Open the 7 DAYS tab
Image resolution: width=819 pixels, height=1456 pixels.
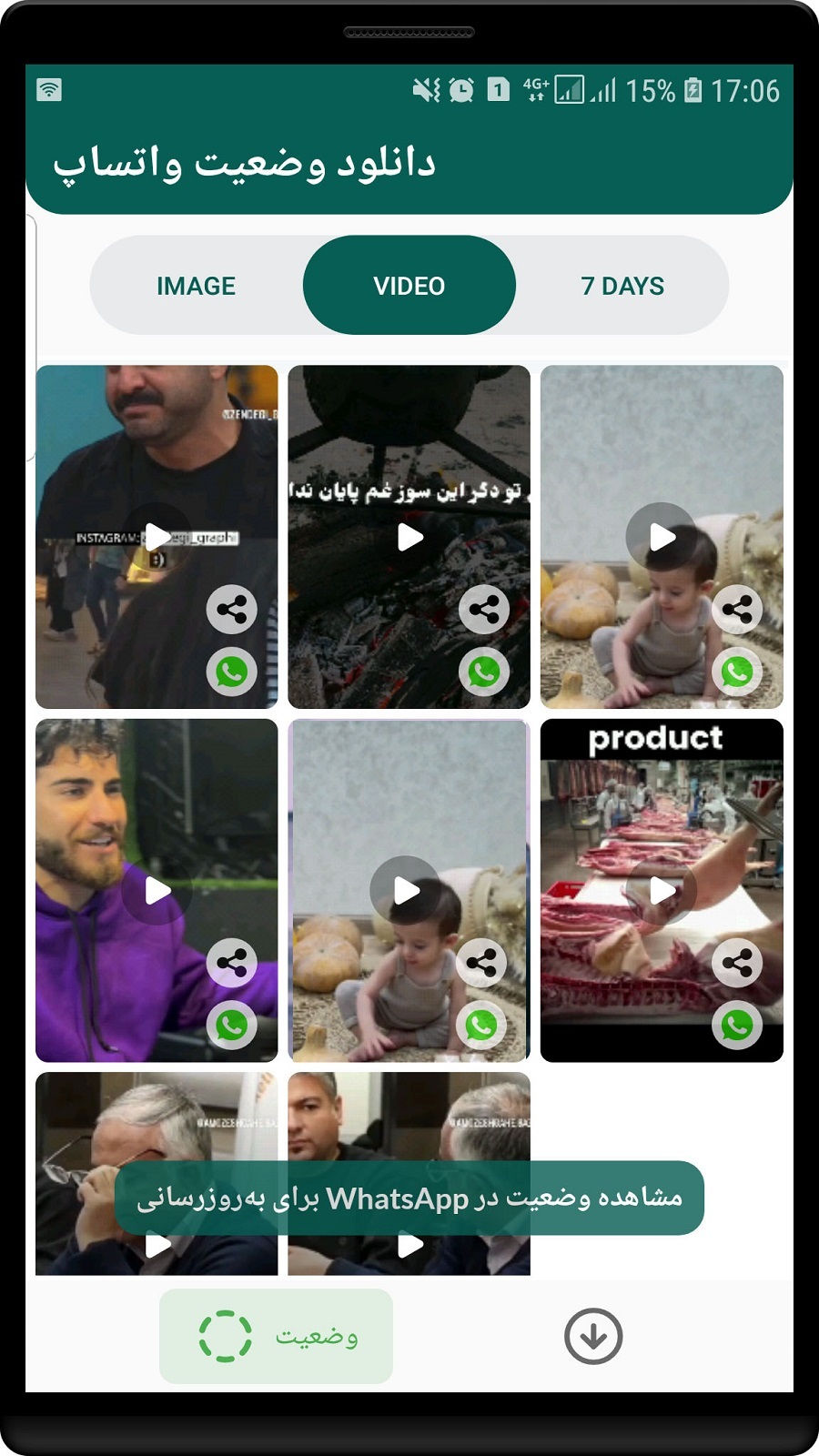pyautogui.click(x=622, y=286)
